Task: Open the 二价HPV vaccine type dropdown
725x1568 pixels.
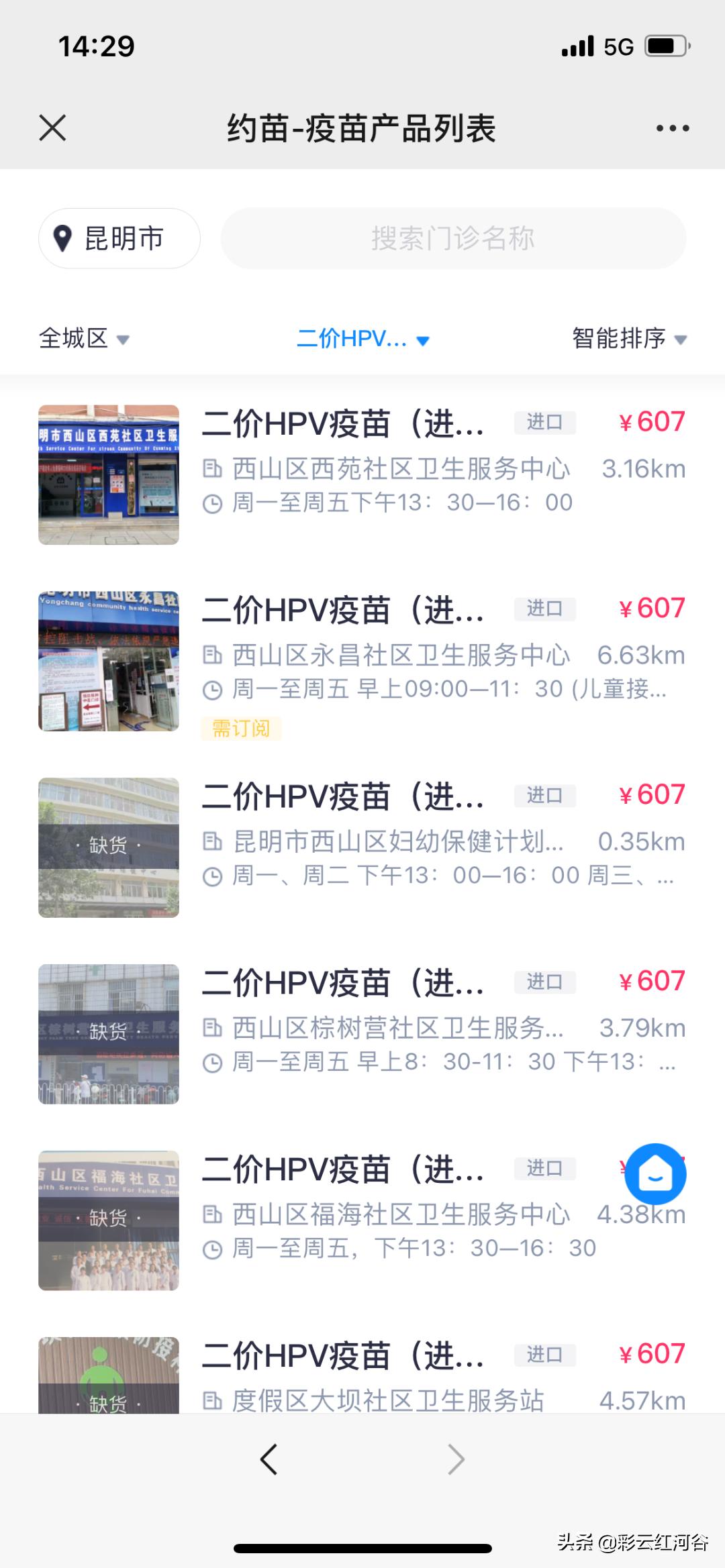Action: (362, 339)
